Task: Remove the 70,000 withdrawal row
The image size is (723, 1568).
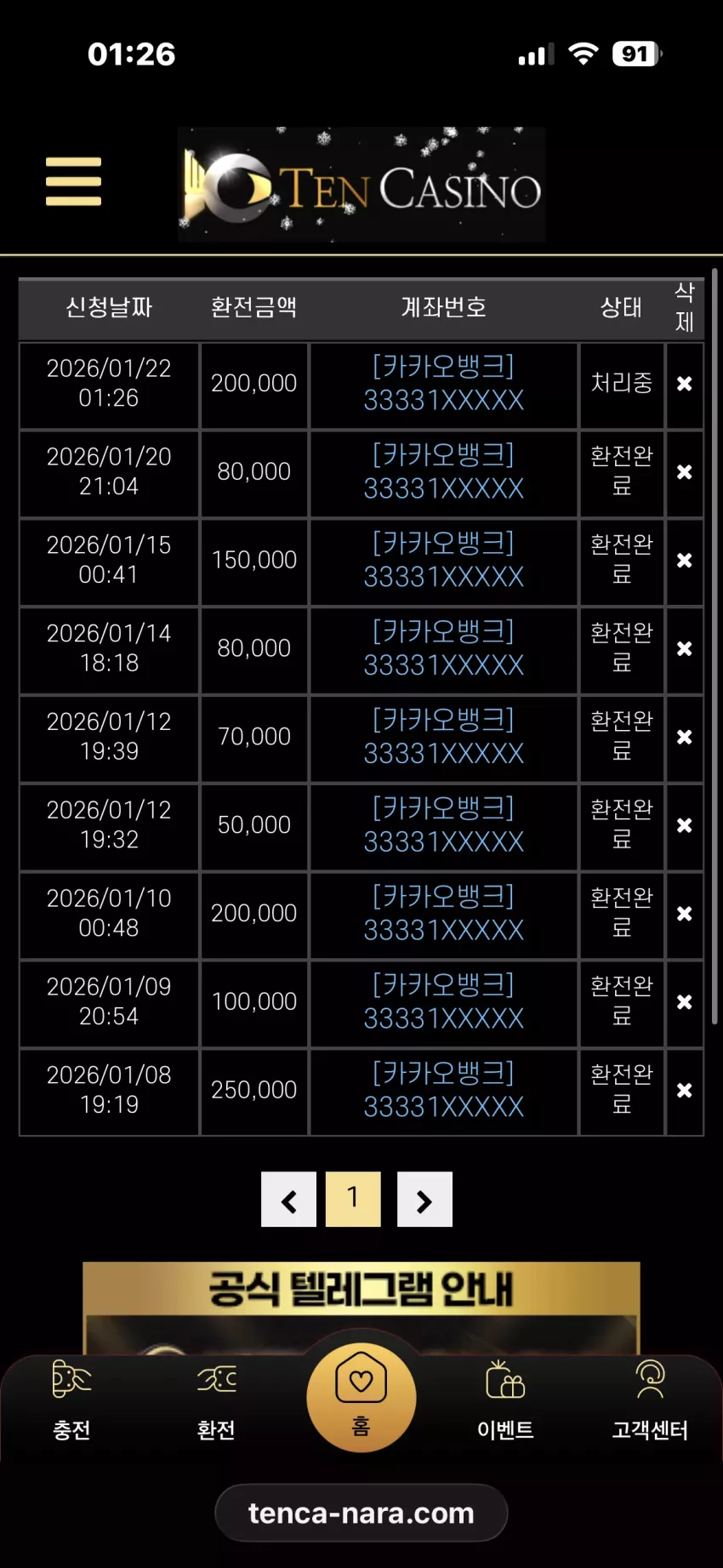Action: (x=684, y=738)
